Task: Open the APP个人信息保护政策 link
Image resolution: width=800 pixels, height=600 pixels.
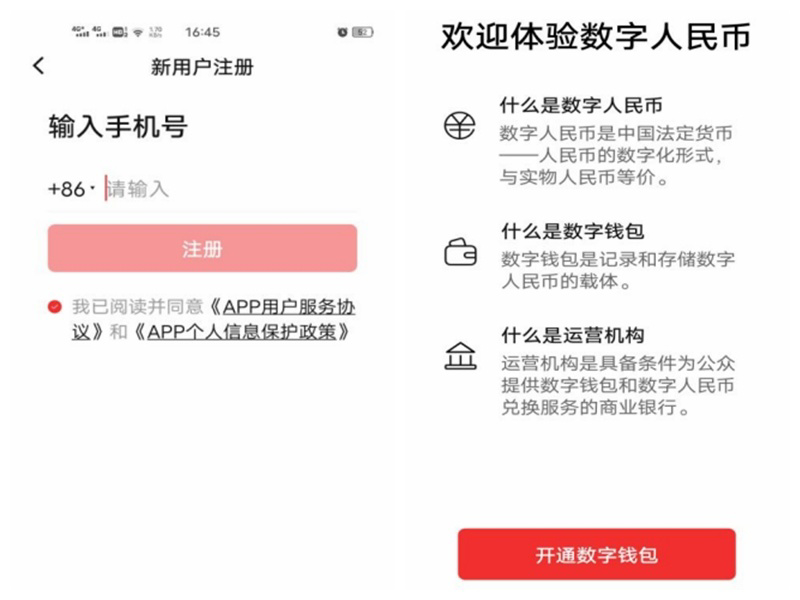Action: (250, 333)
